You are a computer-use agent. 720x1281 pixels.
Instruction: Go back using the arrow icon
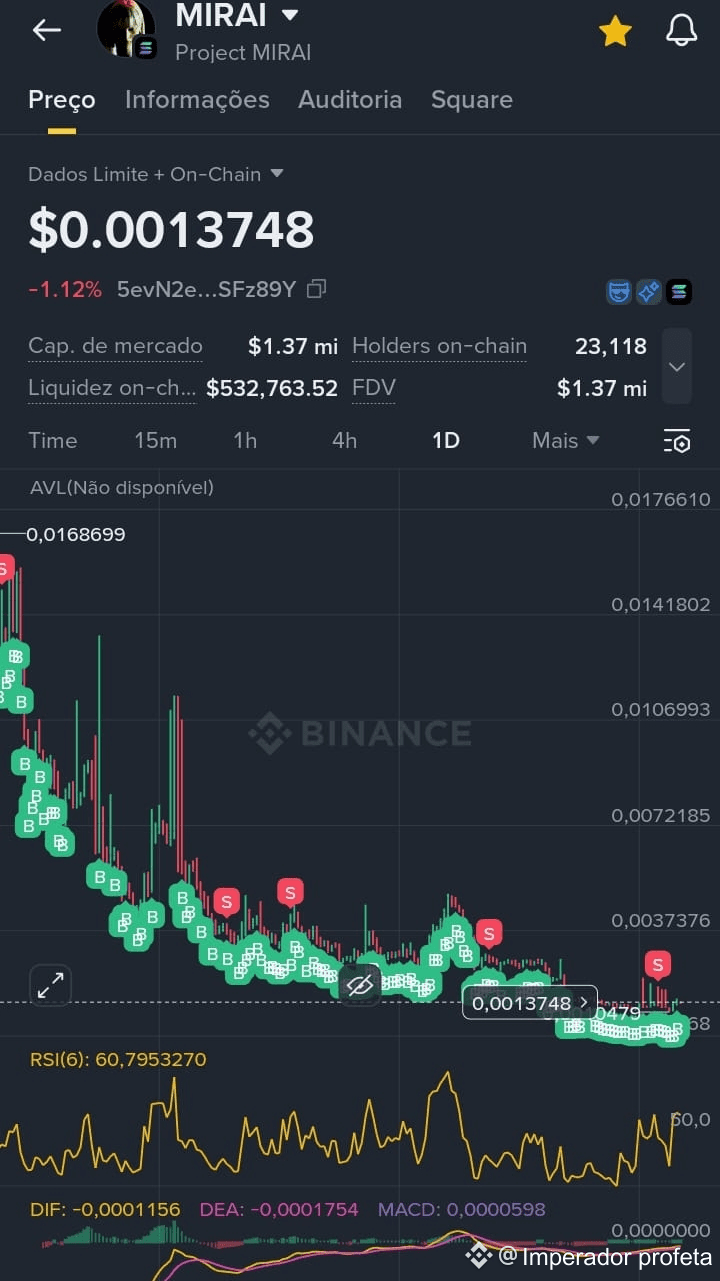pyautogui.click(x=46, y=30)
